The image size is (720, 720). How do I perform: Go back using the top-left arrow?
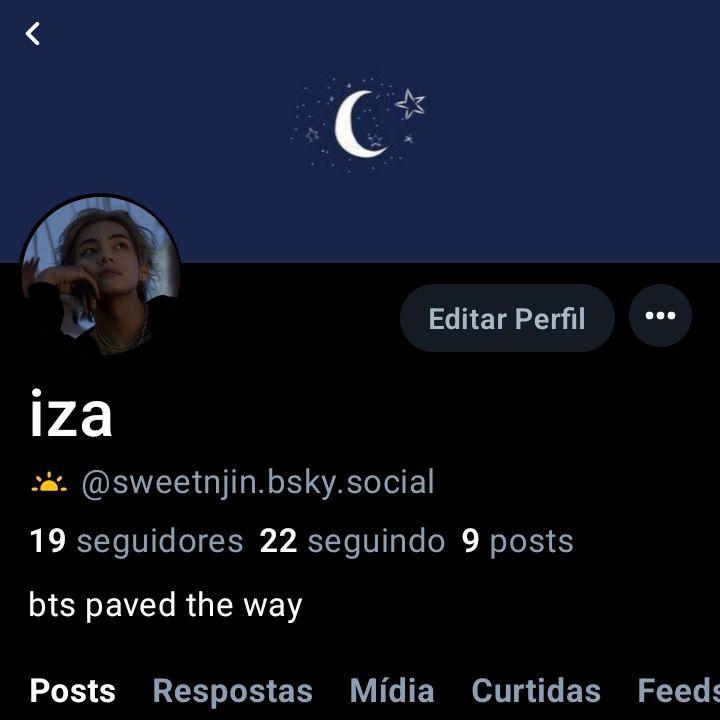pyautogui.click(x=33, y=34)
